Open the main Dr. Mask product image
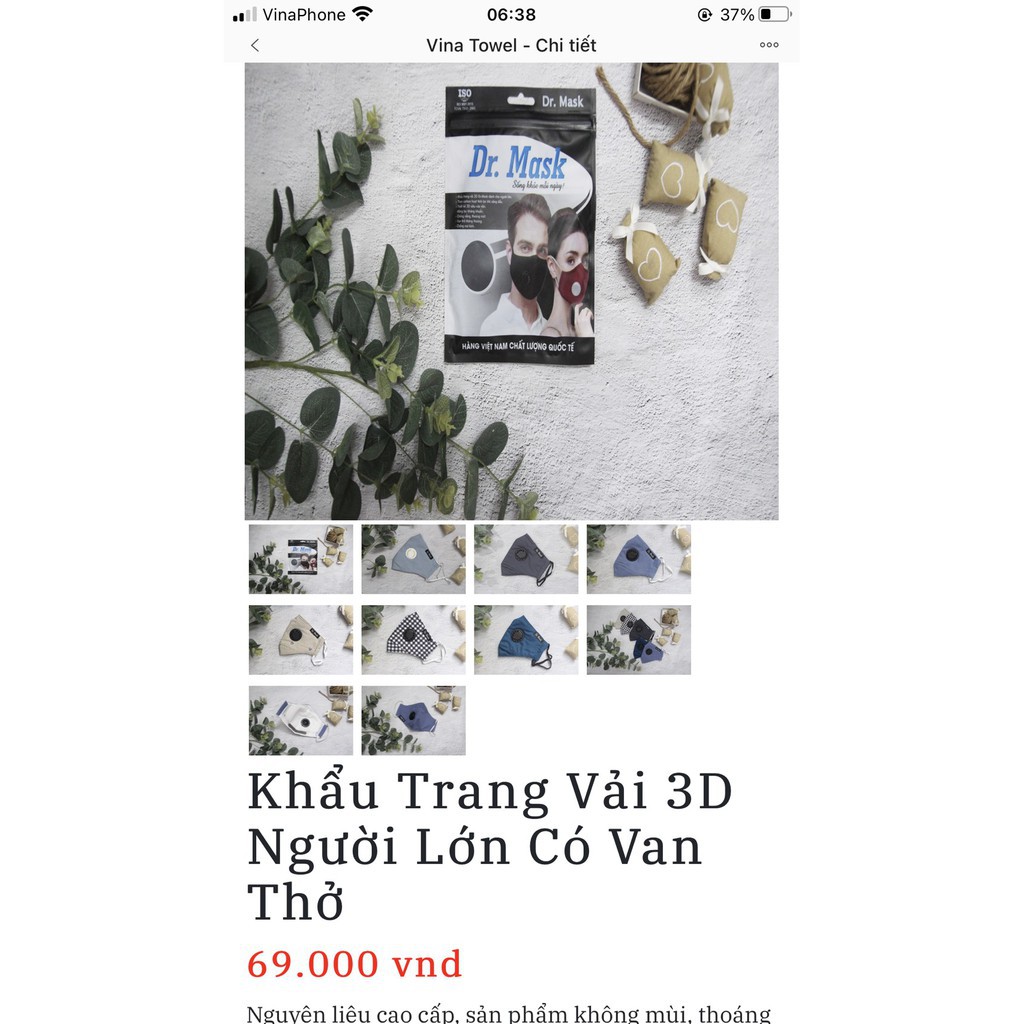Screen dimensions: 1024x1024 [x=511, y=291]
